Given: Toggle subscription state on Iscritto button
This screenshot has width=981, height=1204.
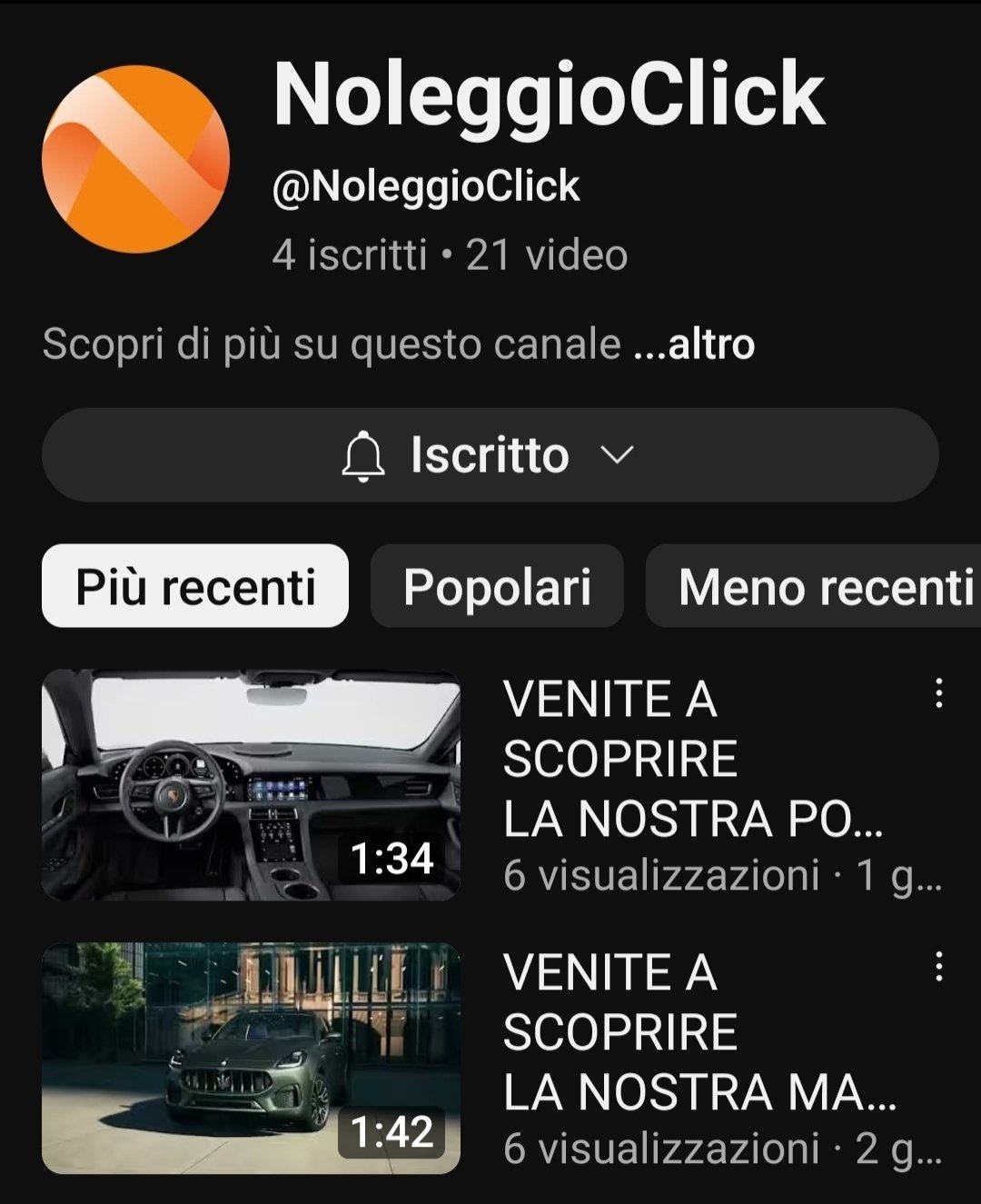Looking at the screenshot, I should pos(490,456).
